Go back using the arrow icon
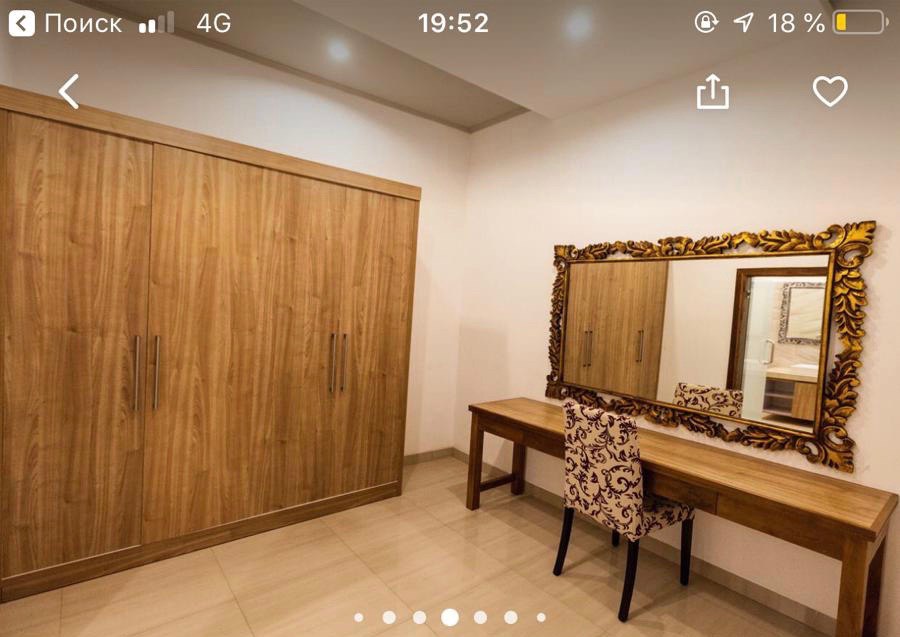Image resolution: width=900 pixels, height=637 pixels. pos(68,92)
